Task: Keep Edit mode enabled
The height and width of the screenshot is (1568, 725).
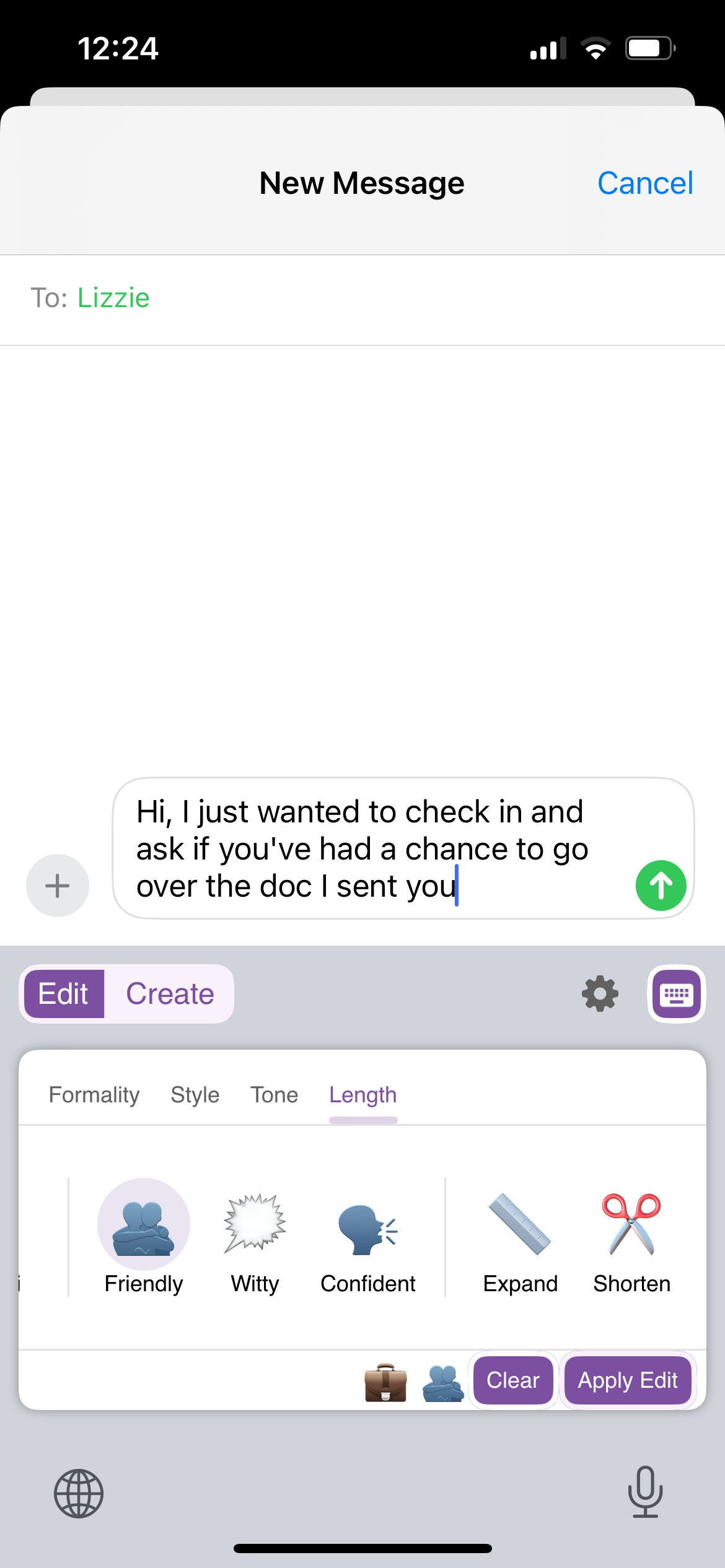Action: (64, 993)
